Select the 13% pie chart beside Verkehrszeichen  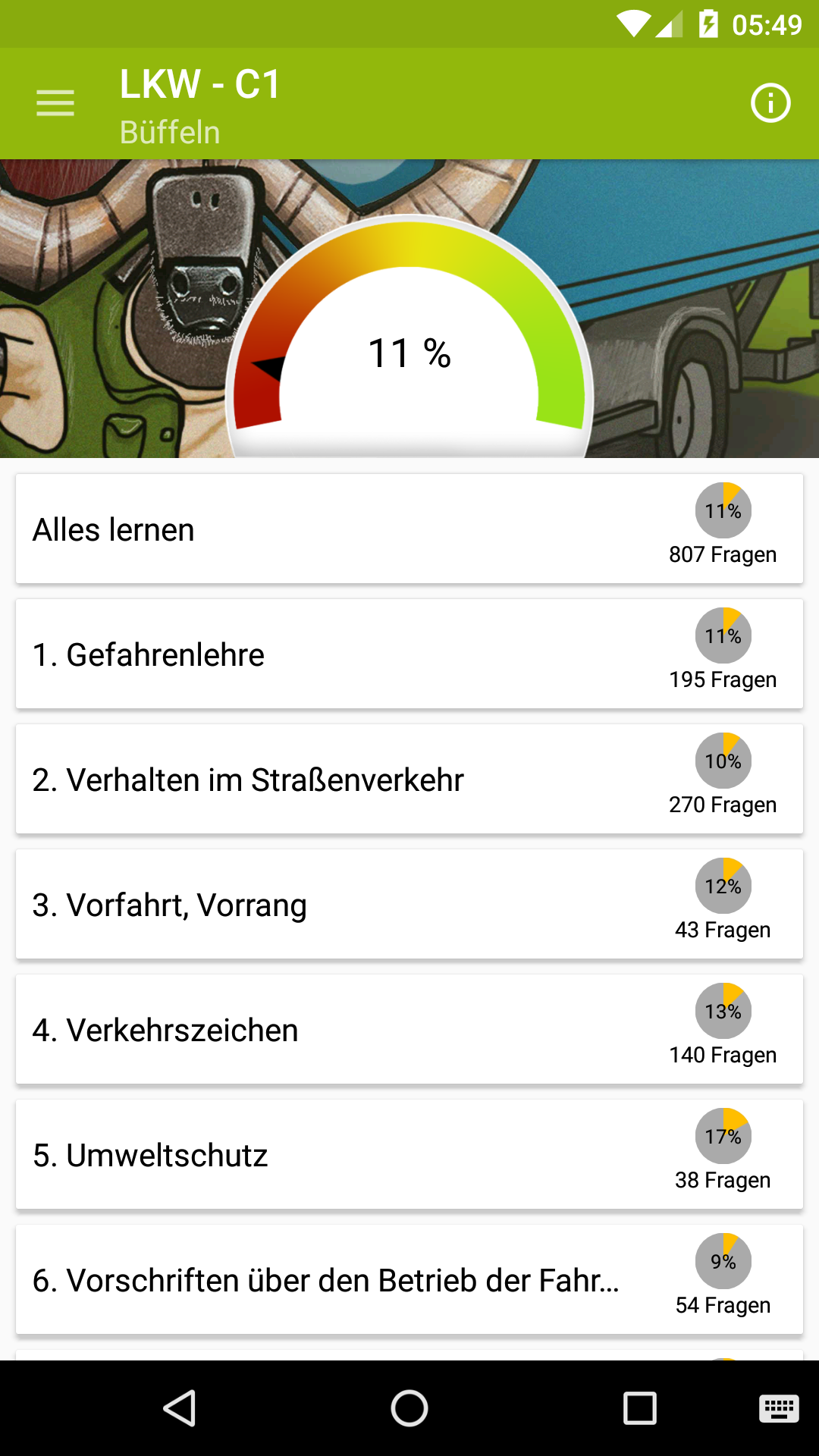[x=721, y=1012]
